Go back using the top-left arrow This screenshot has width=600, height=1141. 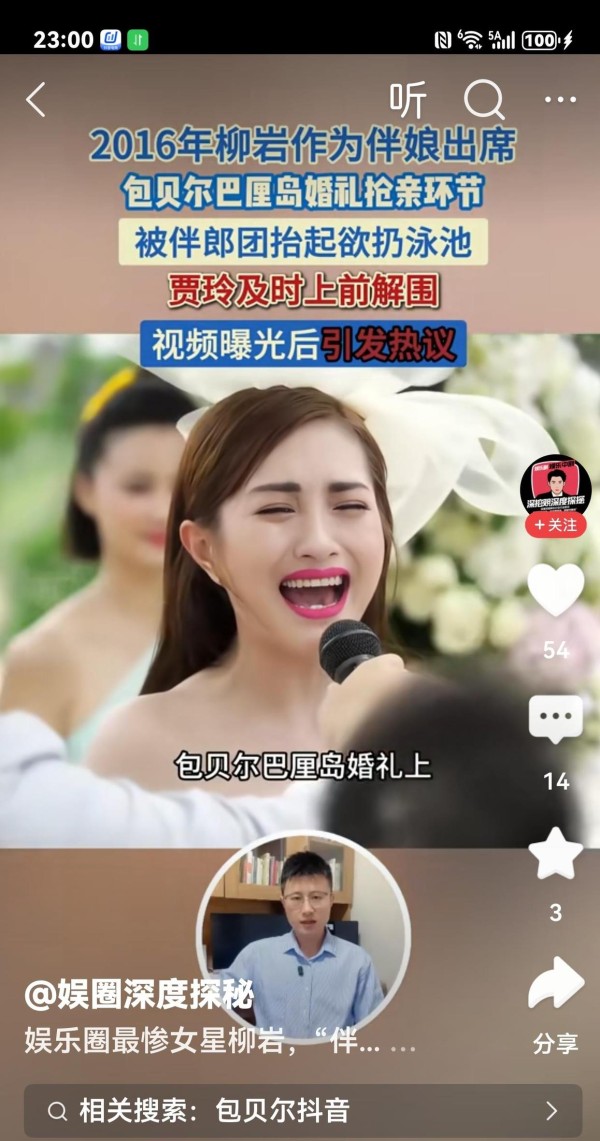coord(36,100)
